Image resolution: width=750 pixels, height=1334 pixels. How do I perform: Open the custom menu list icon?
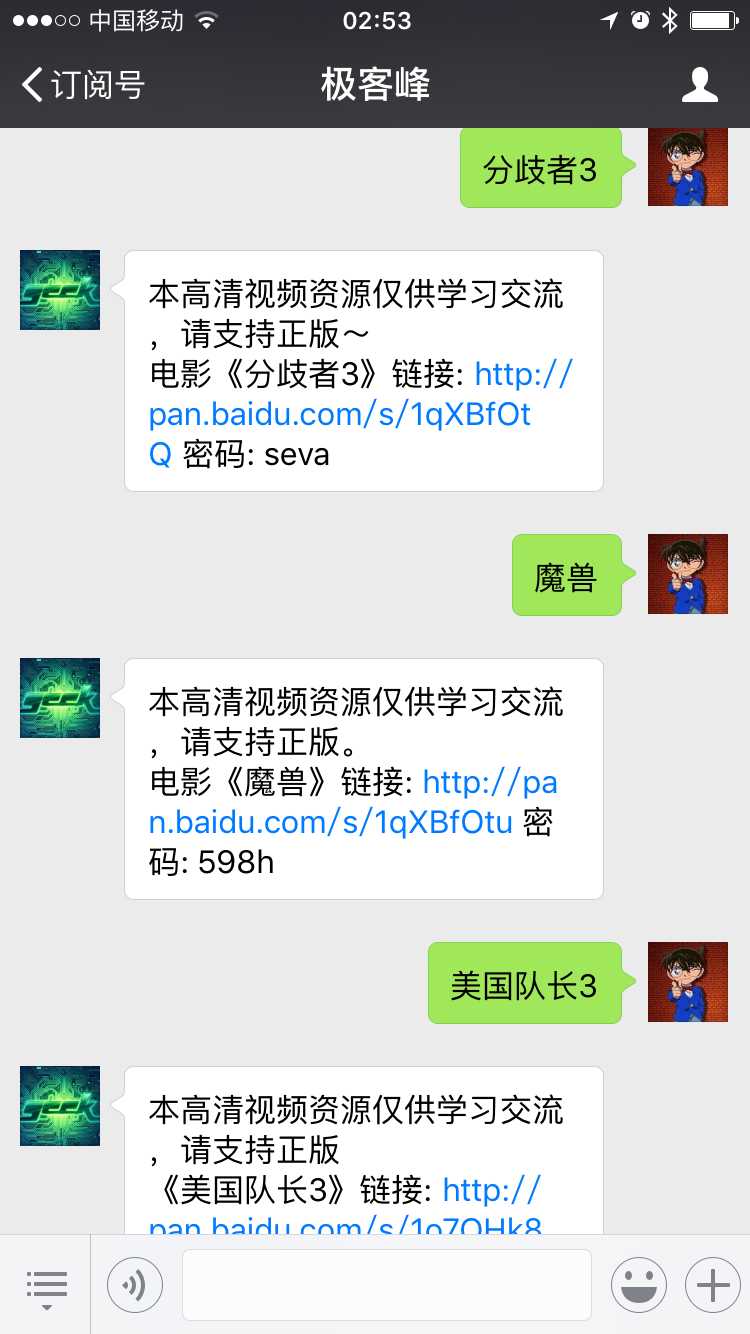(x=46, y=1284)
